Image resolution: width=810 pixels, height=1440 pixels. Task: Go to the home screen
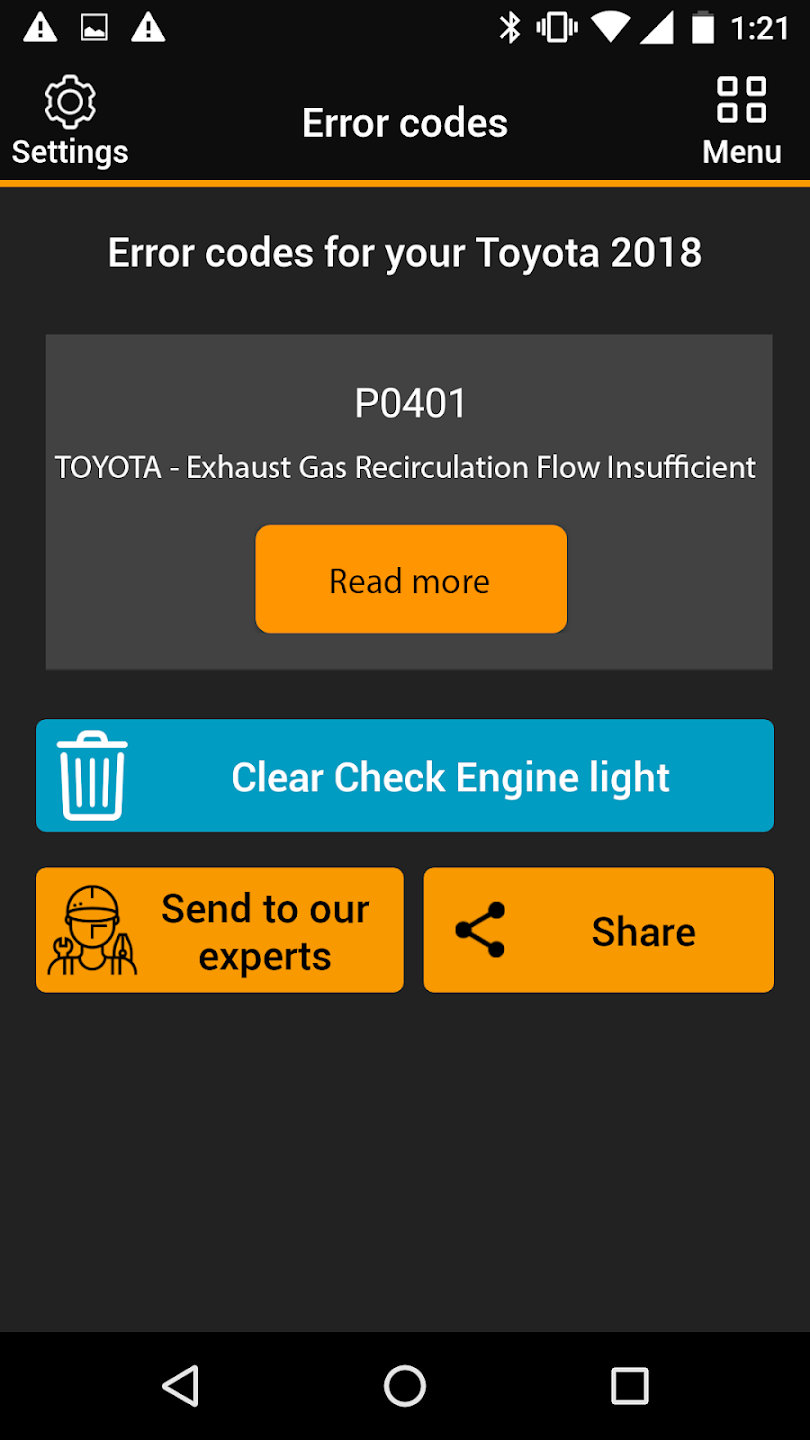tap(405, 1387)
